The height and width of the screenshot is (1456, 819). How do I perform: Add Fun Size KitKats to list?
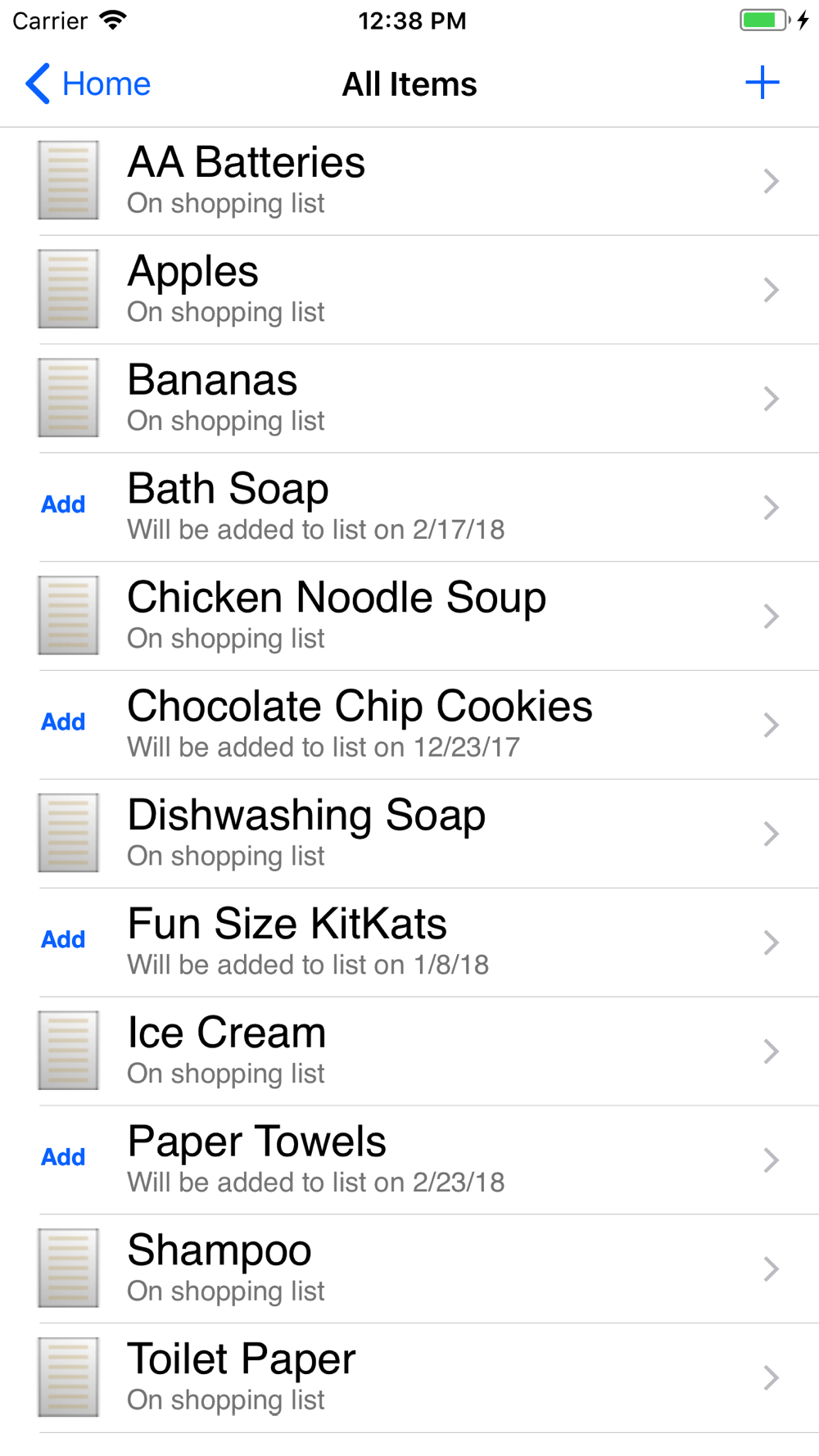click(63, 939)
